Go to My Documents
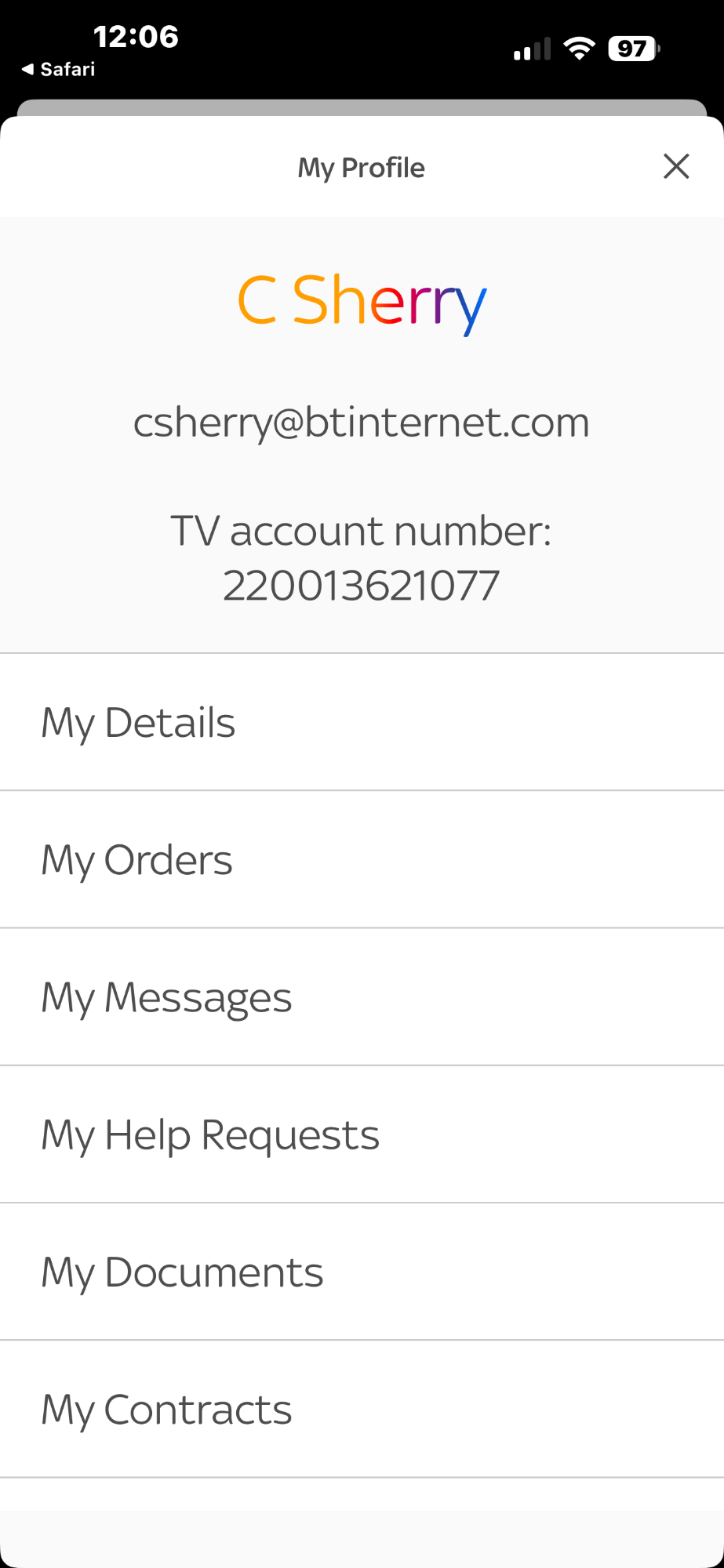724x1568 pixels. (x=182, y=1272)
